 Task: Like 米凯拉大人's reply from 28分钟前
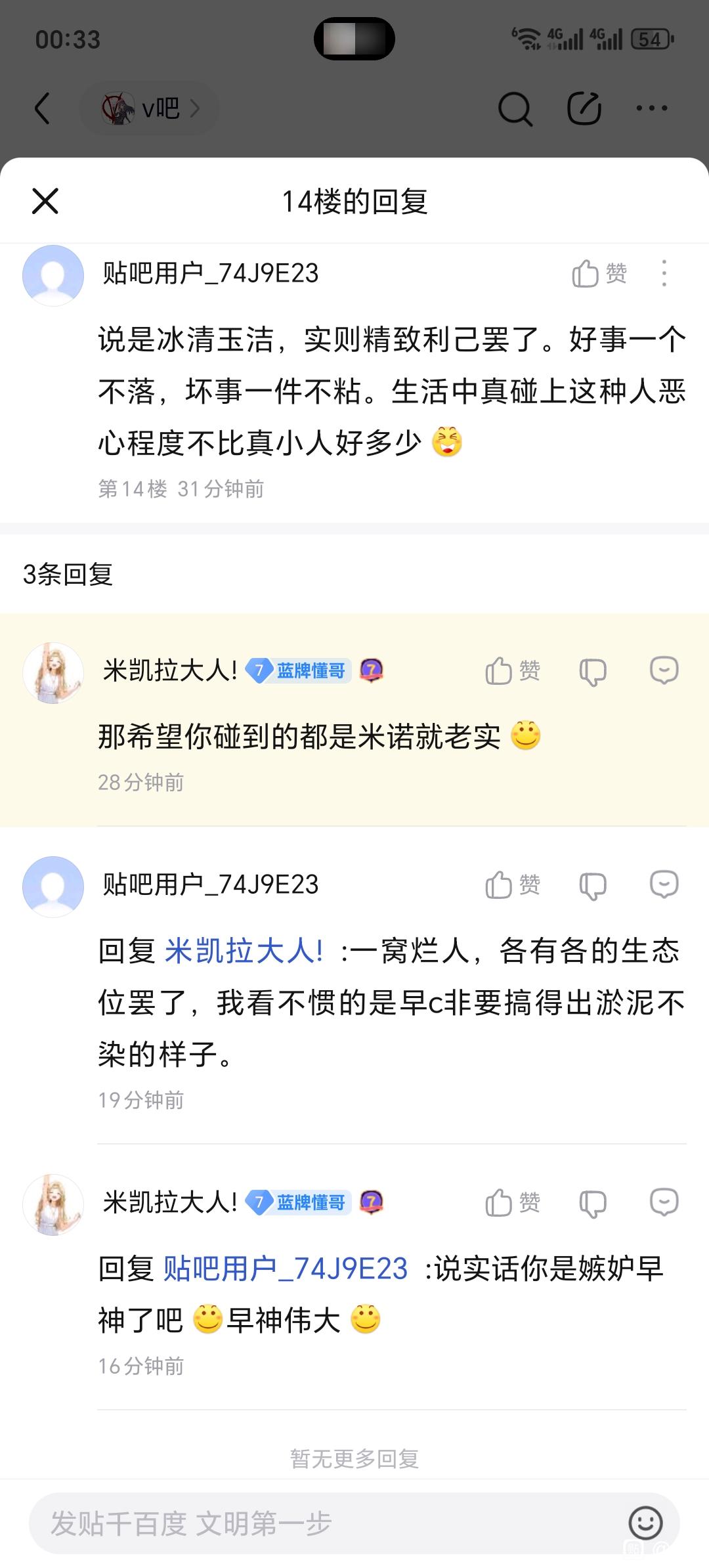click(512, 671)
